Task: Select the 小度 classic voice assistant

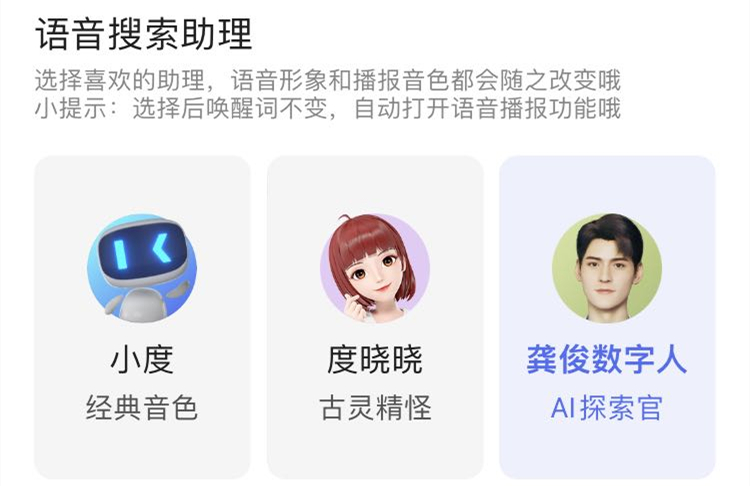Action: point(142,317)
